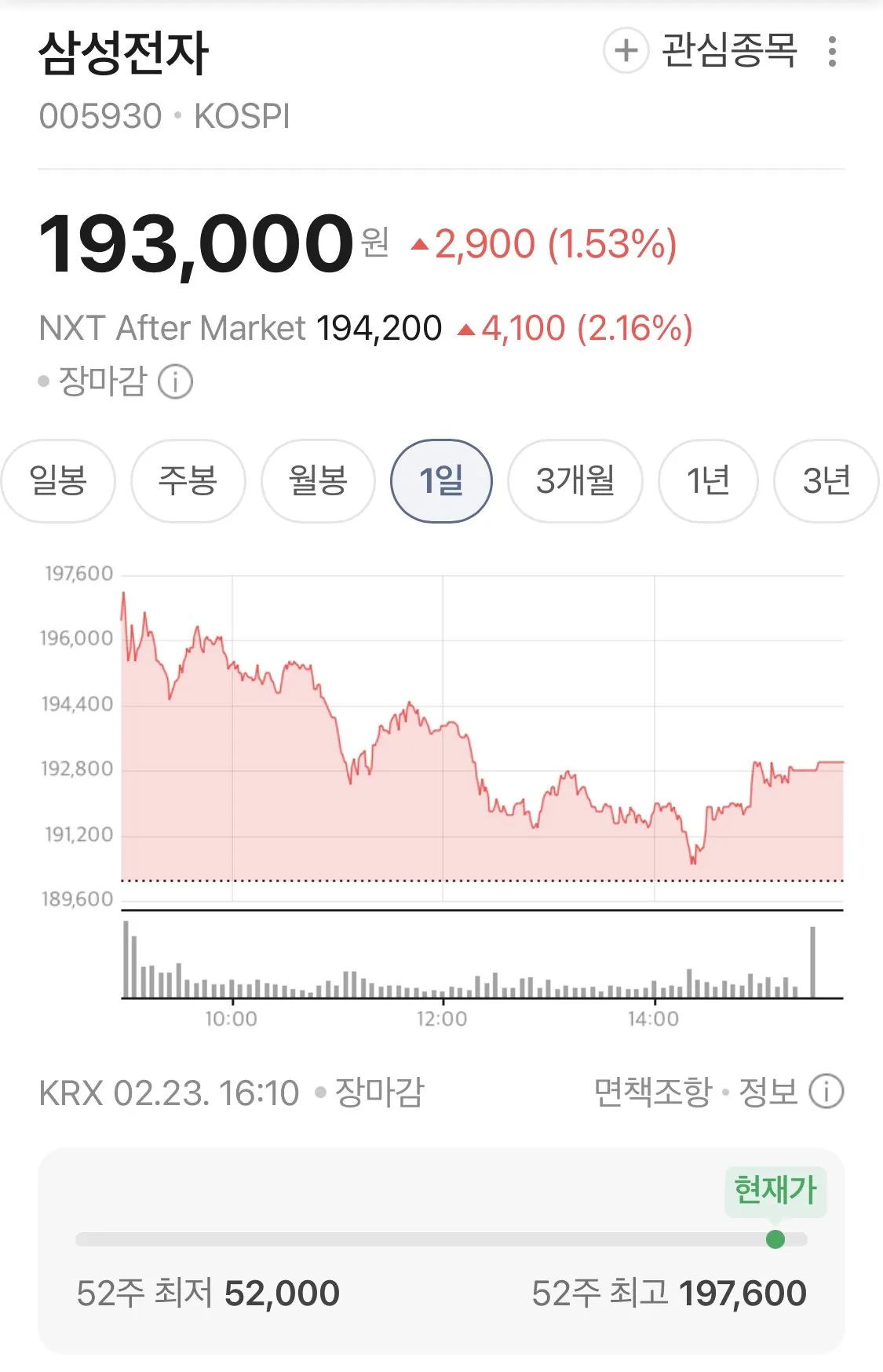The width and height of the screenshot is (883, 1372).
Task: Switch chart to 일봉 view
Action: click(58, 480)
